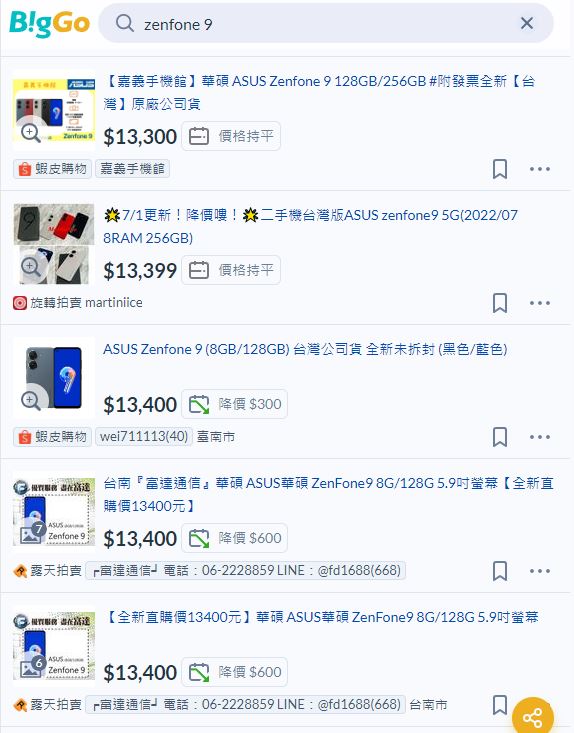Open more options for the $13,300 listing
The image size is (574, 733).
point(539,169)
